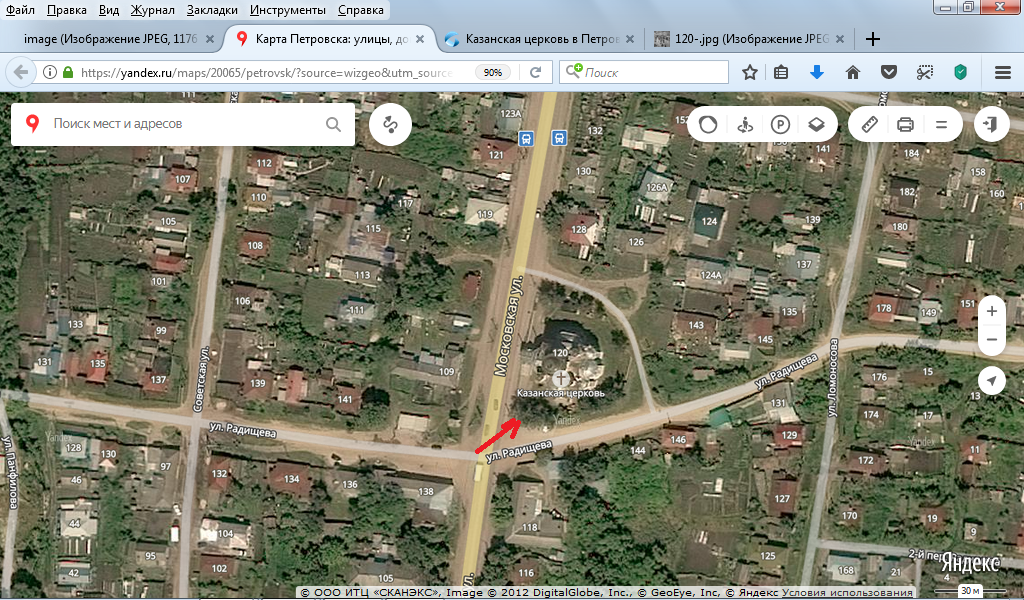
Task: Tap the Поиск мест и адресов field
Action: [x=185, y=124]
